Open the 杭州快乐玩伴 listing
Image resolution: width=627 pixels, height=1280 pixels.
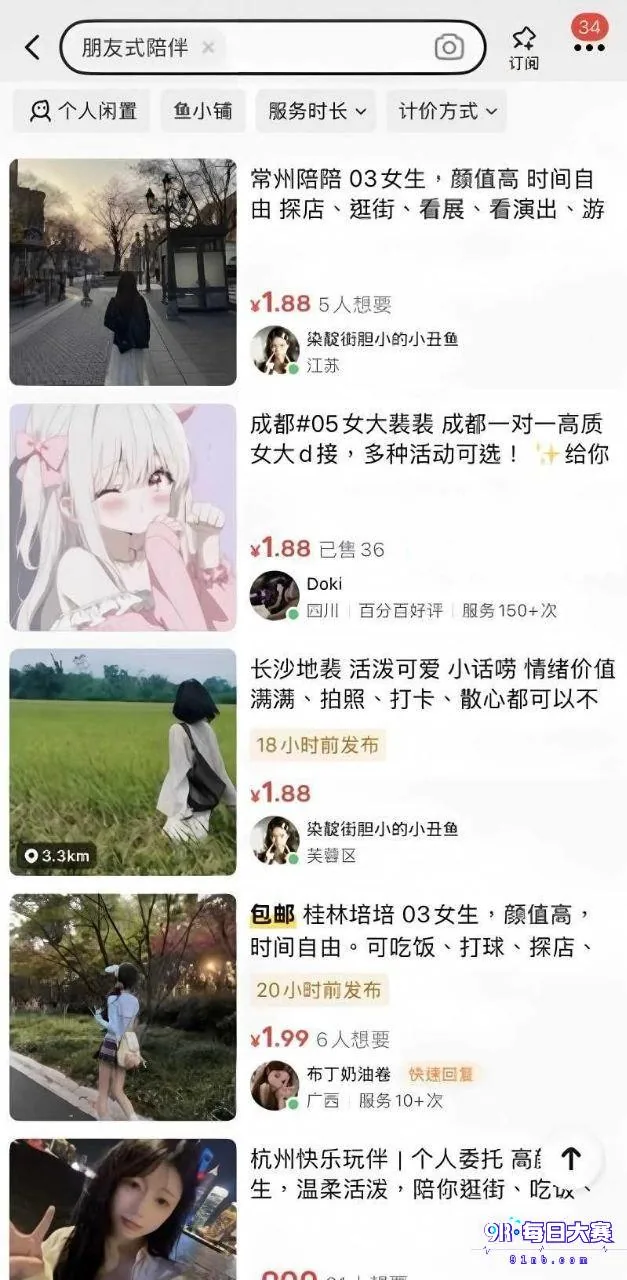click(x=313, y=1209)
